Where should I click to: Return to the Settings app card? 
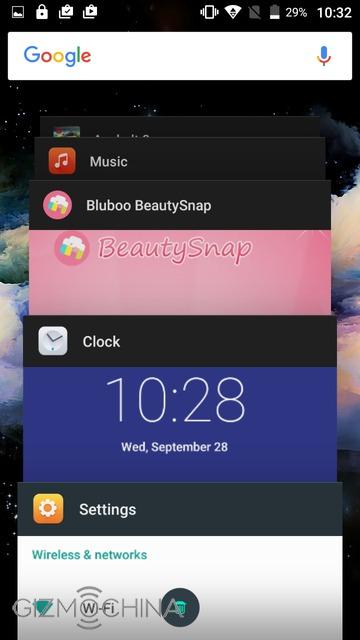click(x=180, y=561)
